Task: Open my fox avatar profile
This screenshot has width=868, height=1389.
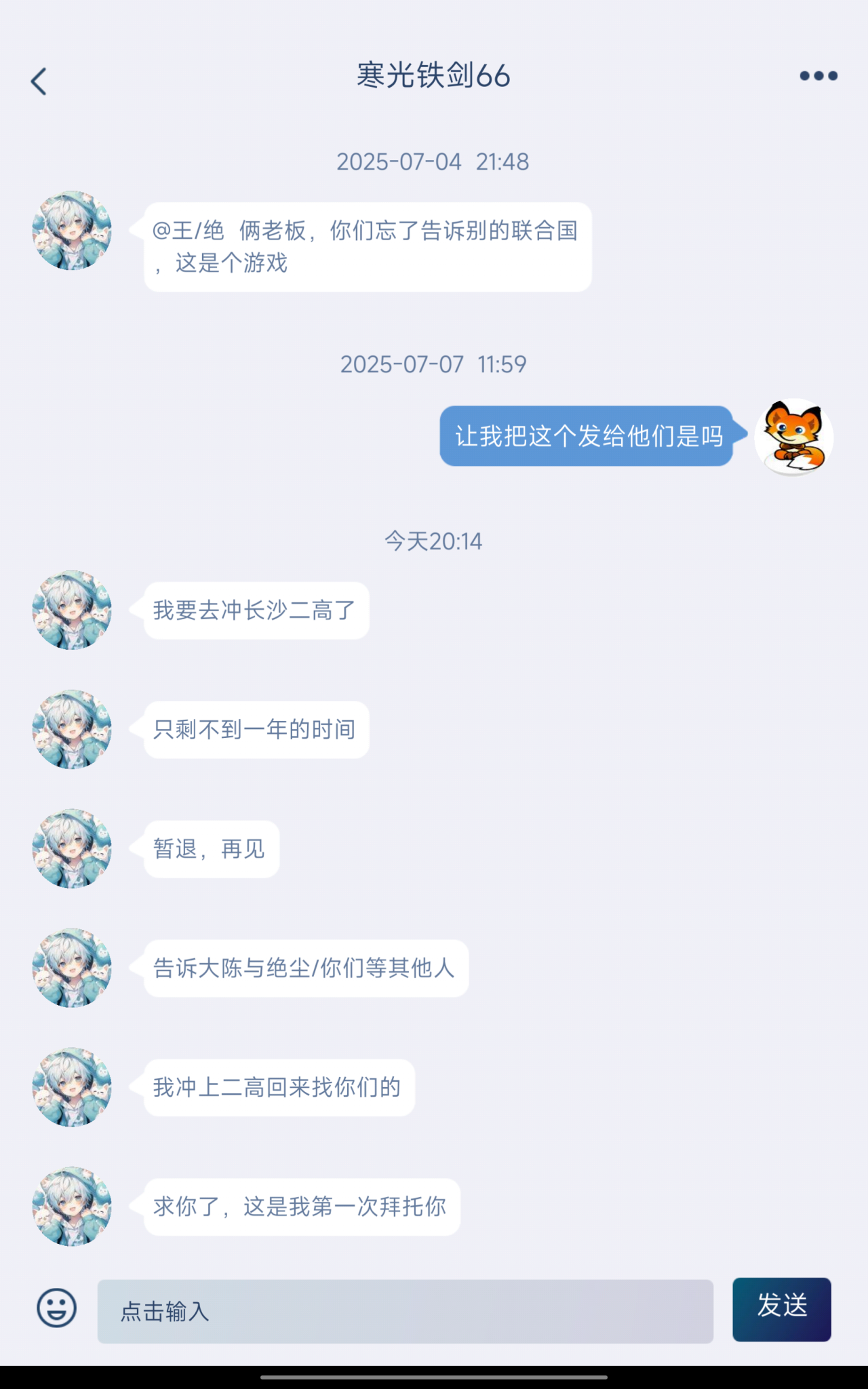Action: 793,436
